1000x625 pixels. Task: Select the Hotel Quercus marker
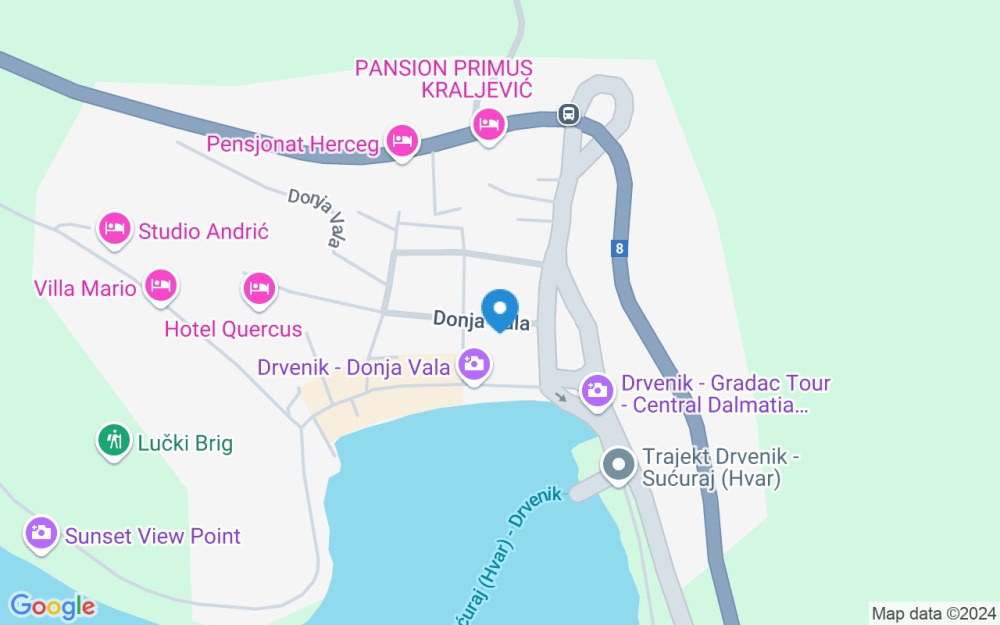(x=259, y=290)
